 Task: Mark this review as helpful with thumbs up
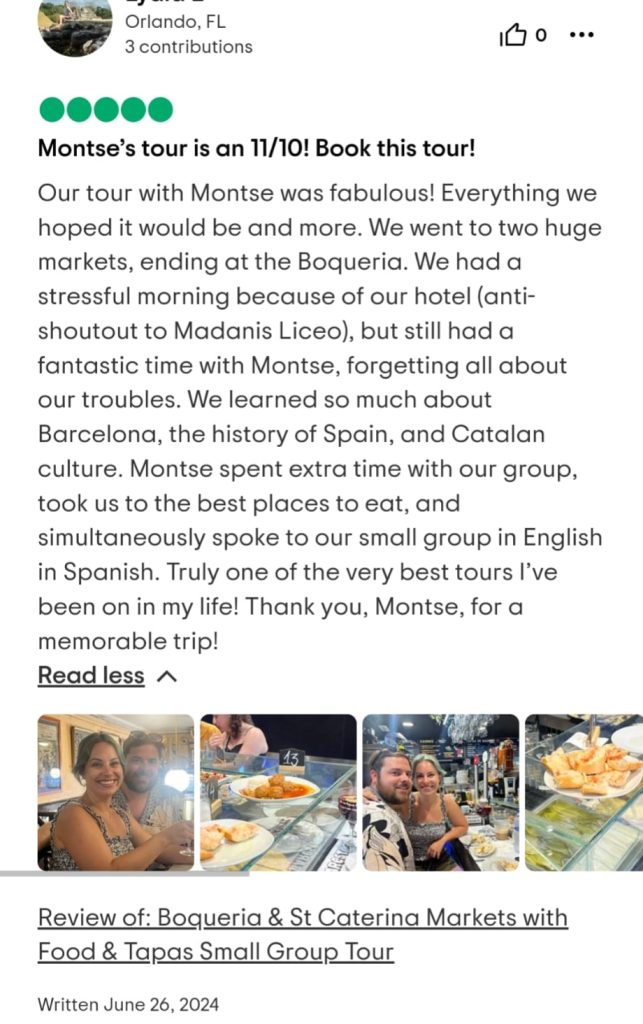(513, 36)
